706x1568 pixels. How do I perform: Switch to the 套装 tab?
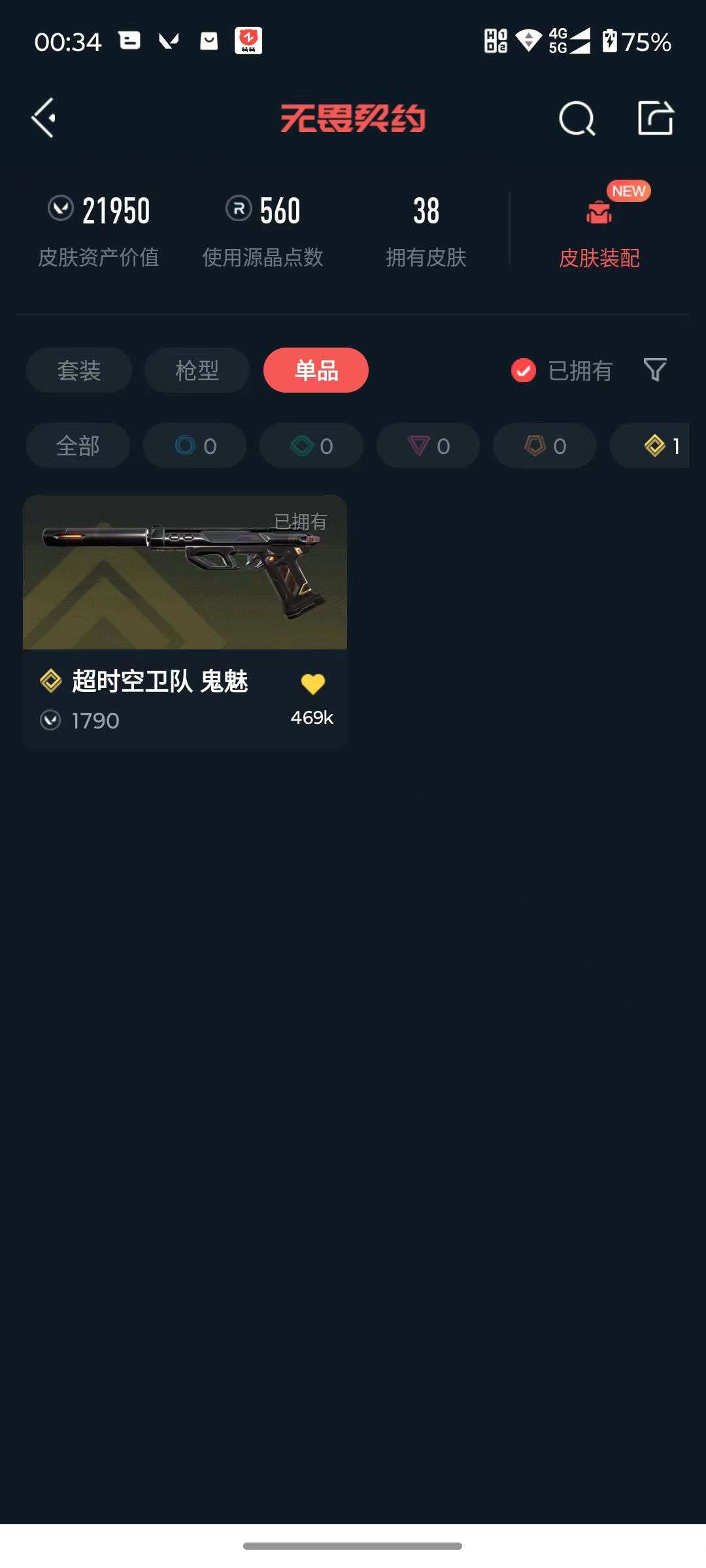[78, 370]
